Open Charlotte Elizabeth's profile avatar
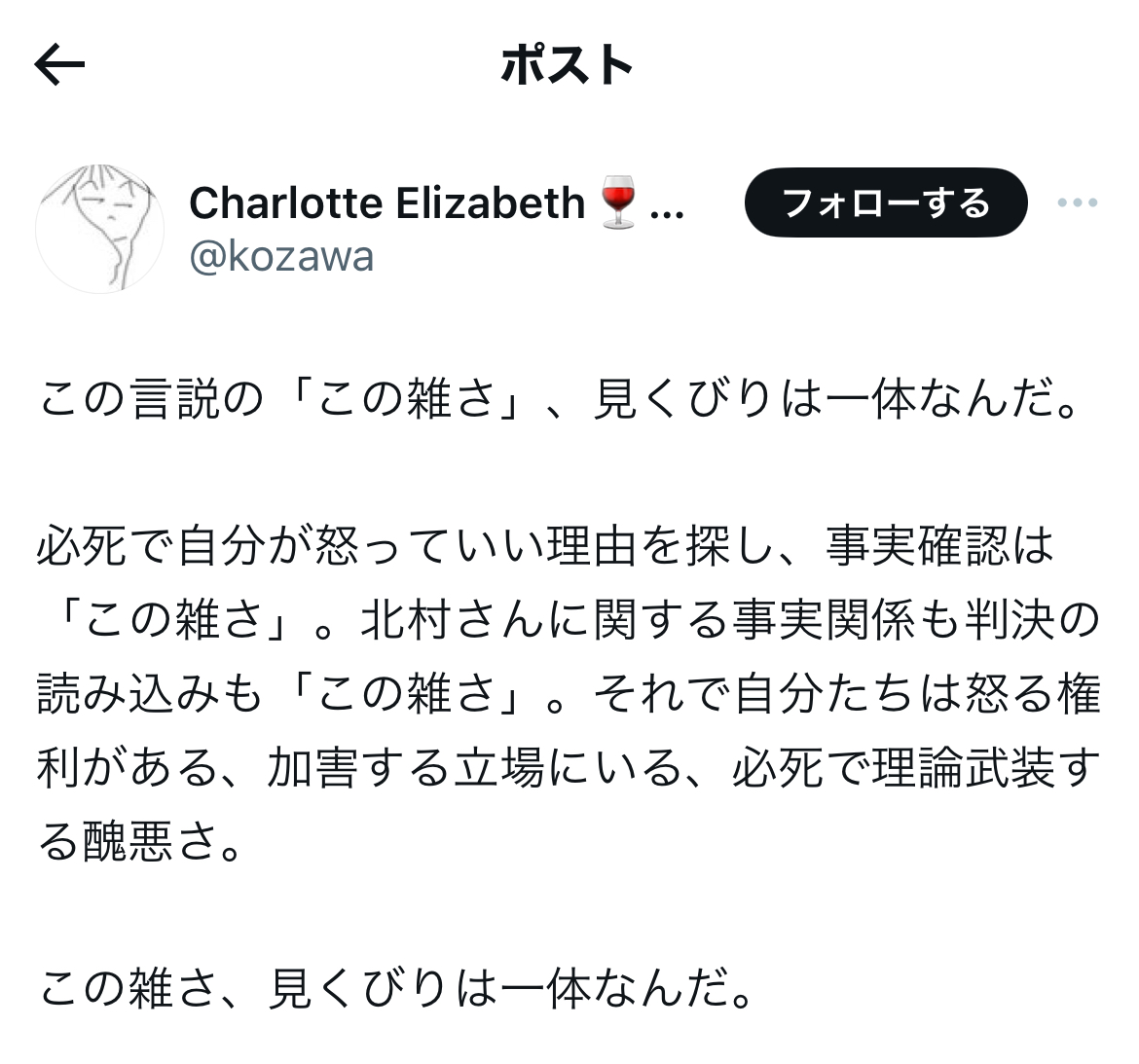Image resolution: width=1139 pixels, height=1064 pixels. coord(99,230)
